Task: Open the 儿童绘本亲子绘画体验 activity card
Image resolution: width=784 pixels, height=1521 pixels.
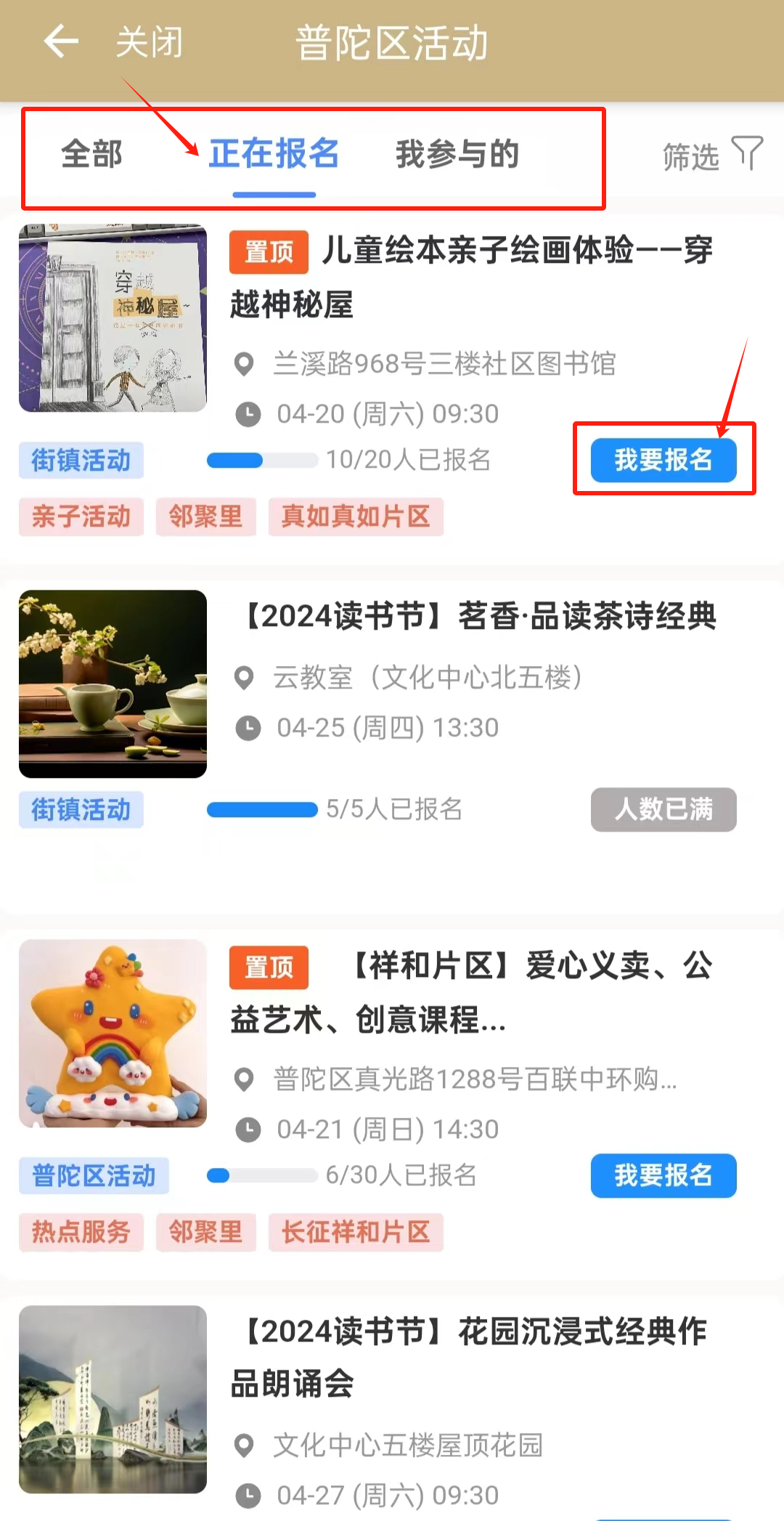Action: (472, 276)
